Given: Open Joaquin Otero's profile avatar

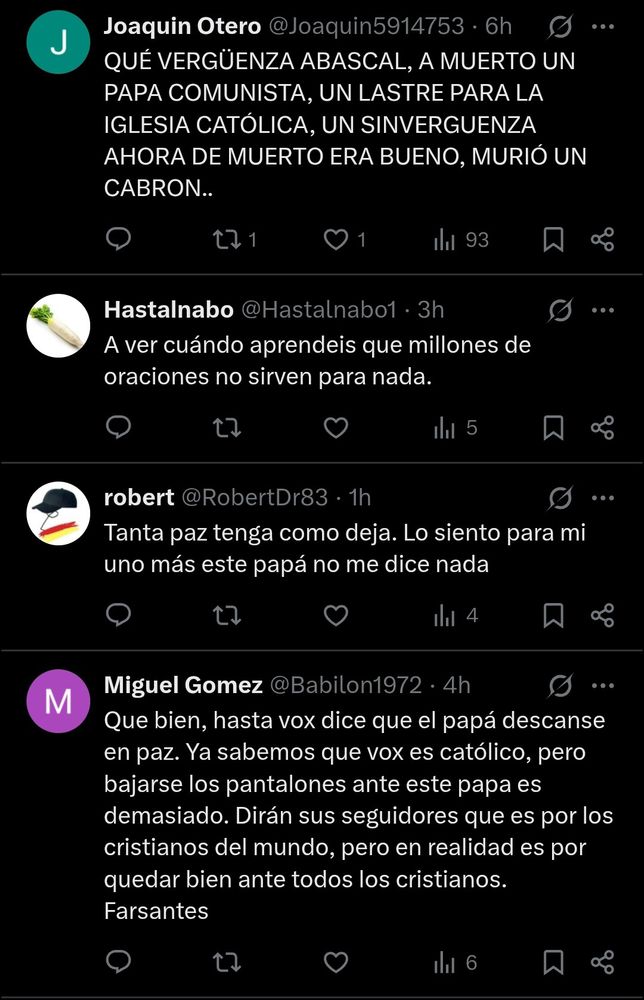Looking at the screenshot, I should 59,41.
